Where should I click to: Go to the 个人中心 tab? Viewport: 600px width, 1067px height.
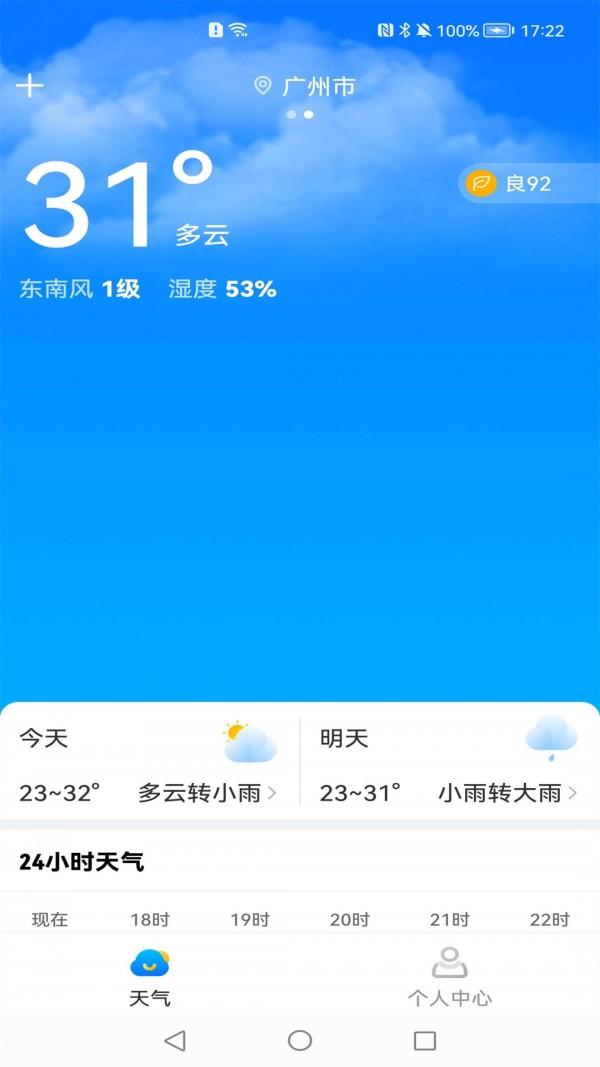[x=449, y=977]
